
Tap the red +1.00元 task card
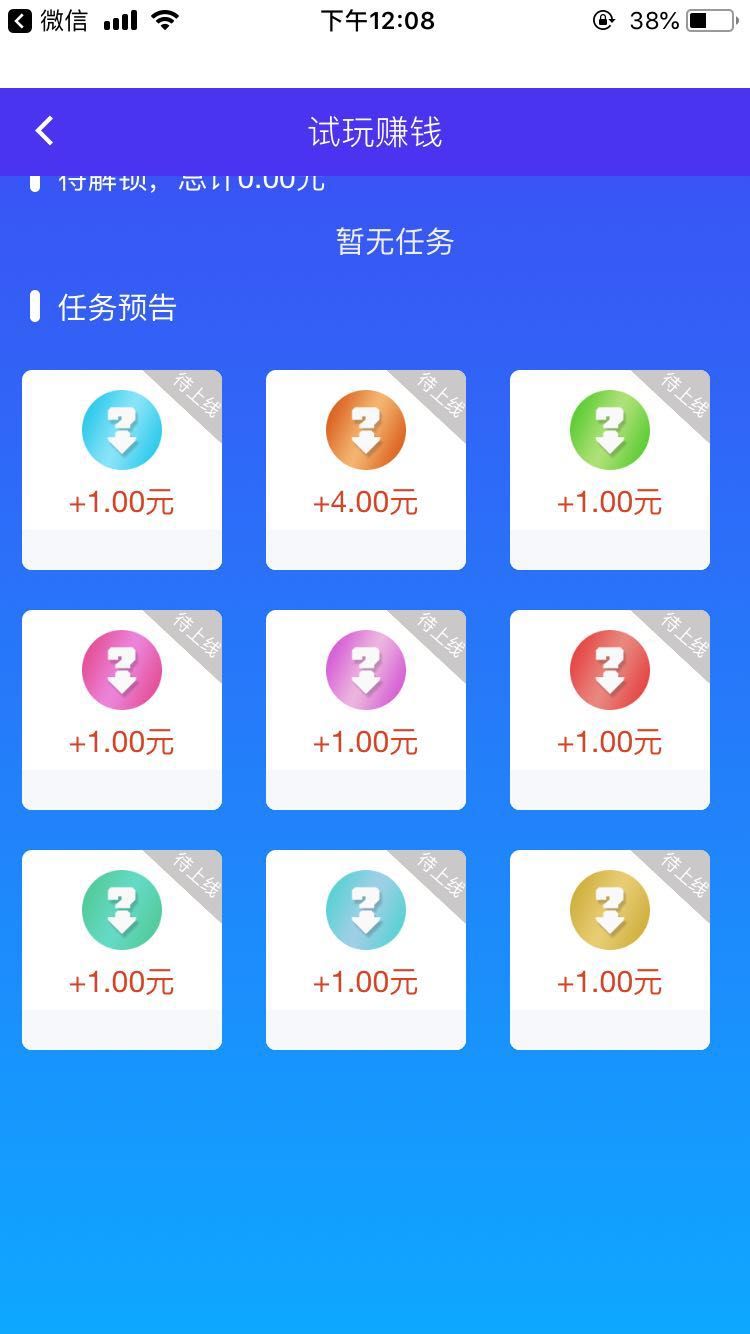610,710
